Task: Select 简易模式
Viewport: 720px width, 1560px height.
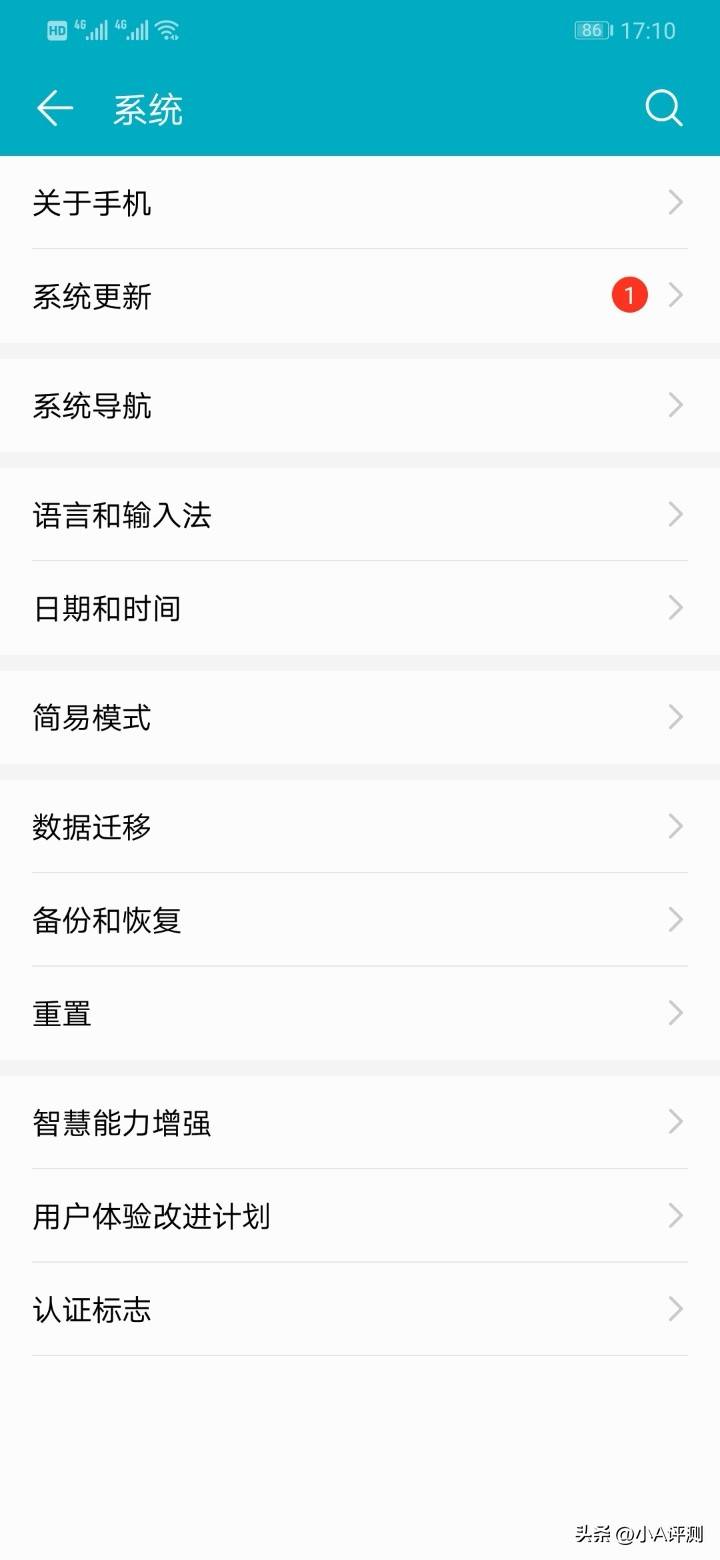Action: pos(360,717)
